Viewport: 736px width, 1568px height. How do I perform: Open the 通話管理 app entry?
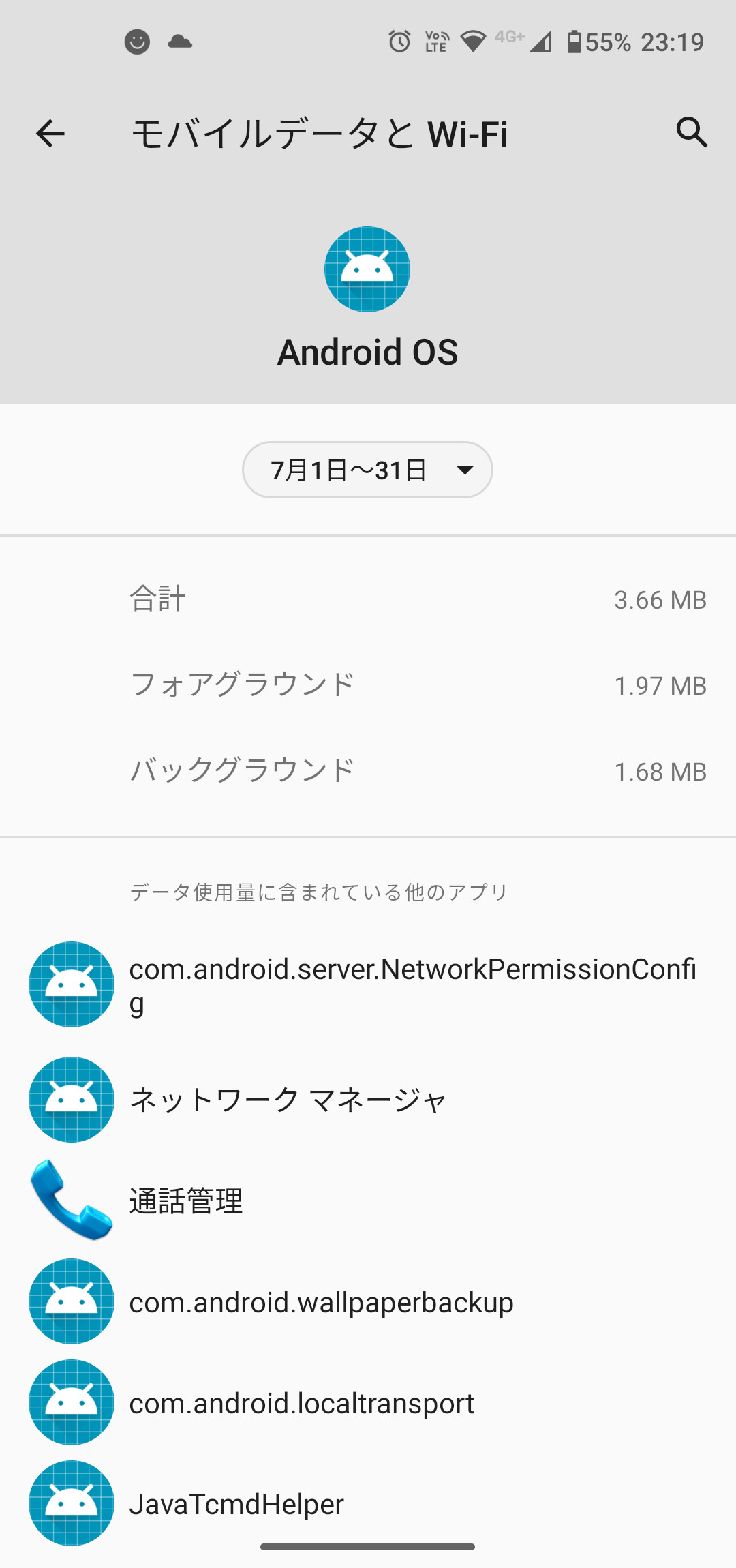pos(368,1201)
